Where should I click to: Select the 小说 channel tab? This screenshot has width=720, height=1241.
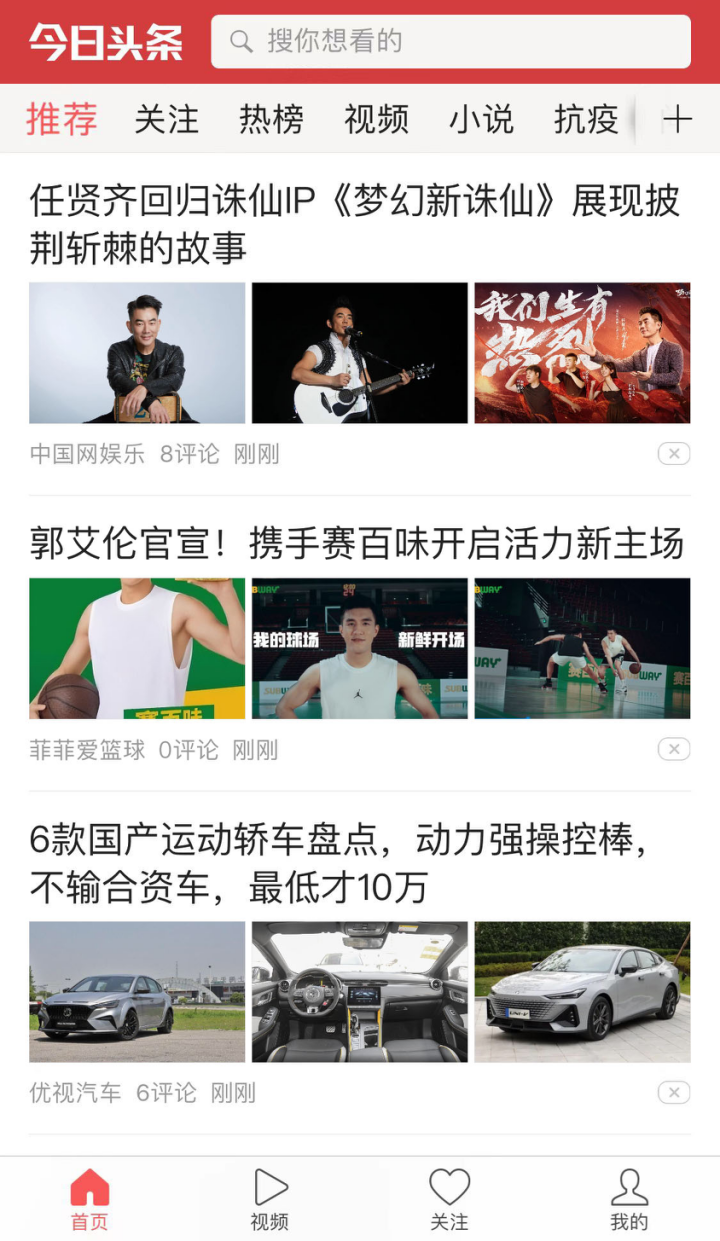pos(481,120)
